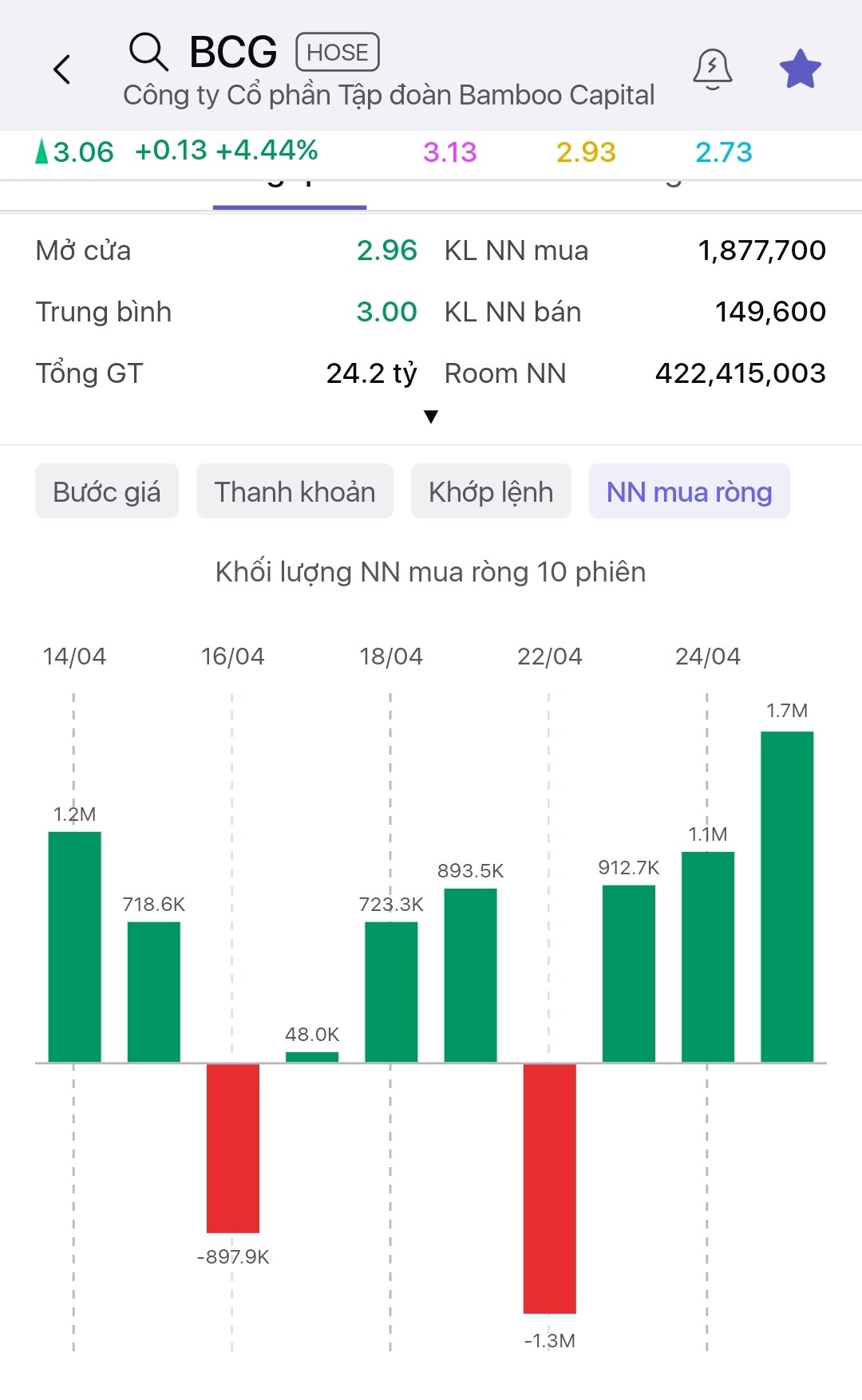This screenshot has height=1400, width=862.
Task: Switch to the Thanh khoản chip
Action: coord(295,491)
